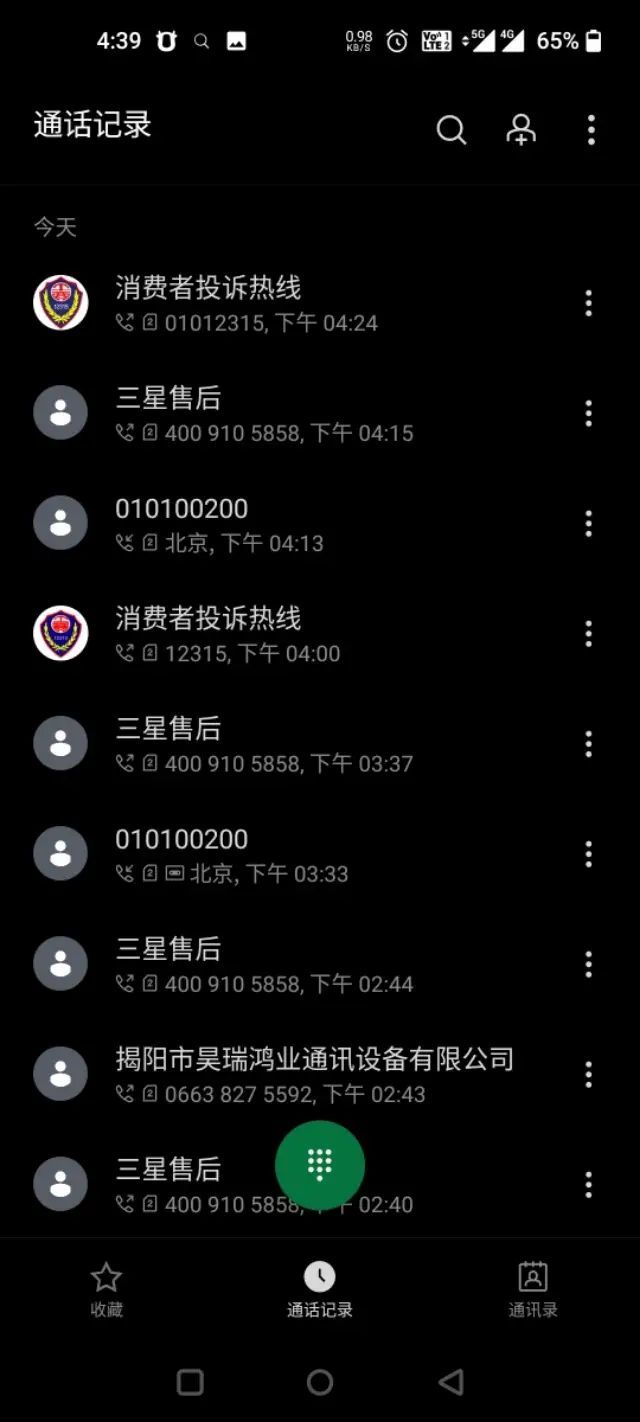Open the 01012315 call at 下午 04:24
The image size is (640, 1422).
coord(300,304)
